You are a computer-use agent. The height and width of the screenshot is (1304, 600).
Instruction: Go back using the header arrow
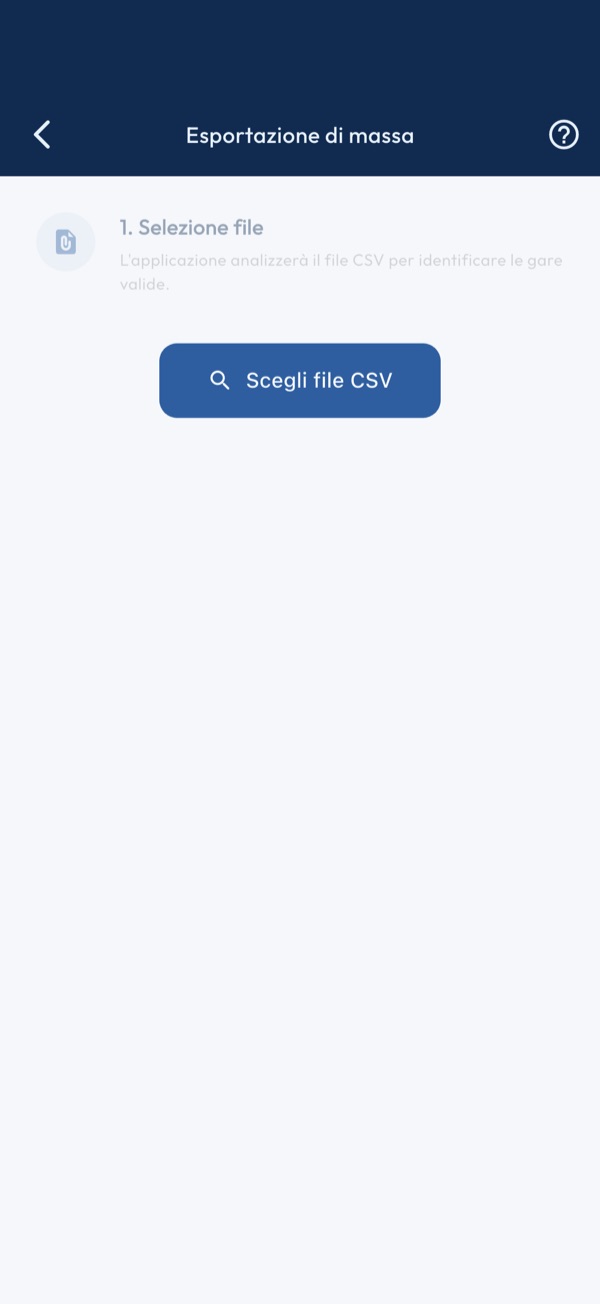tap(42, 135)
